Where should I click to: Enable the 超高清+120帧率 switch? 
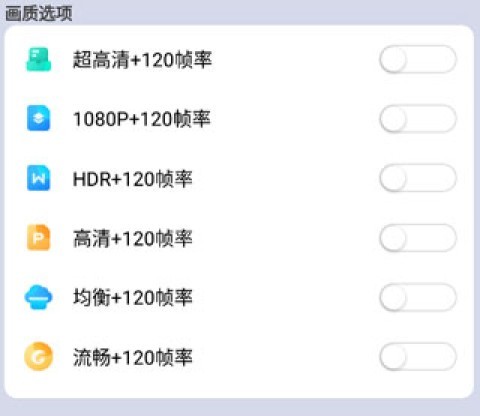point(418,59)
